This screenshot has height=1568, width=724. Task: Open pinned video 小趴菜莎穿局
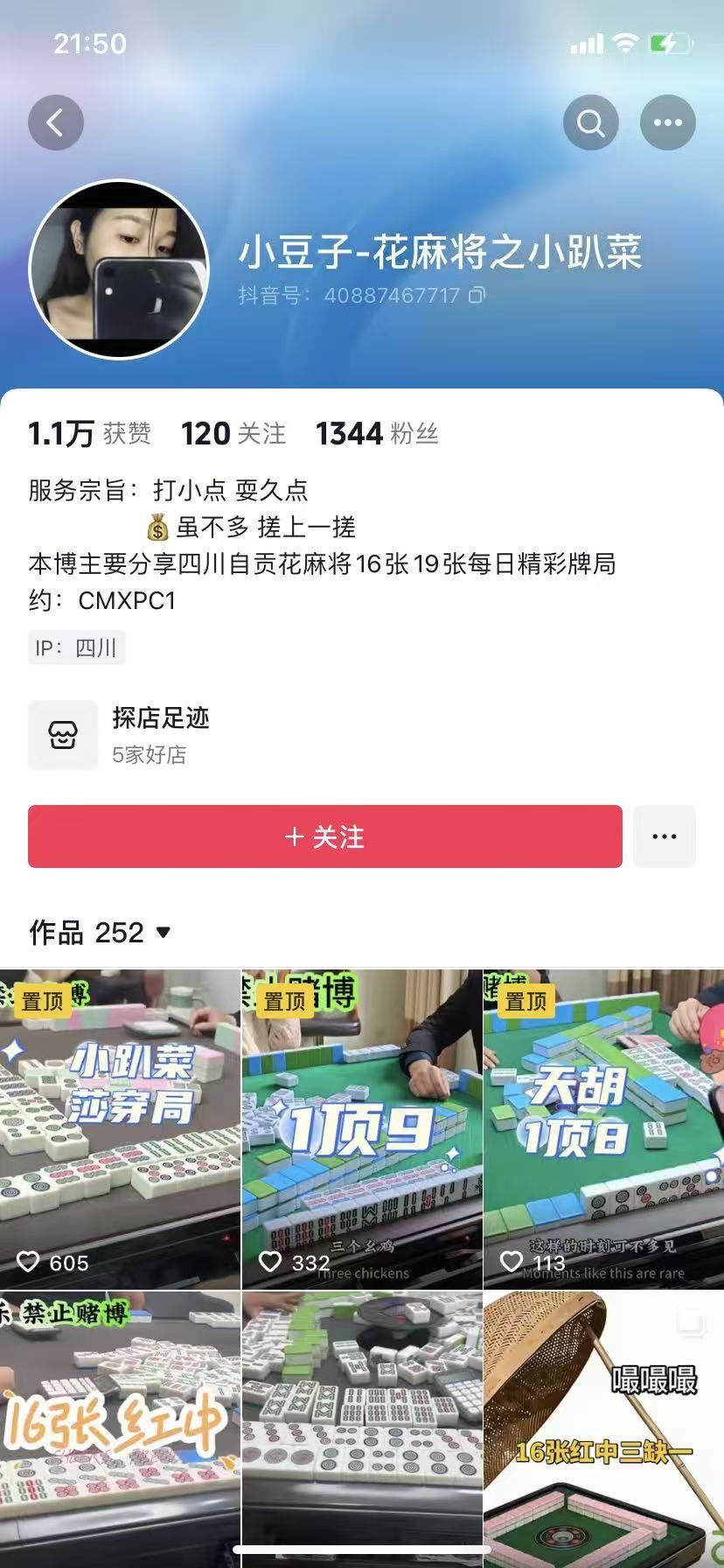(x=120, y=1129)
